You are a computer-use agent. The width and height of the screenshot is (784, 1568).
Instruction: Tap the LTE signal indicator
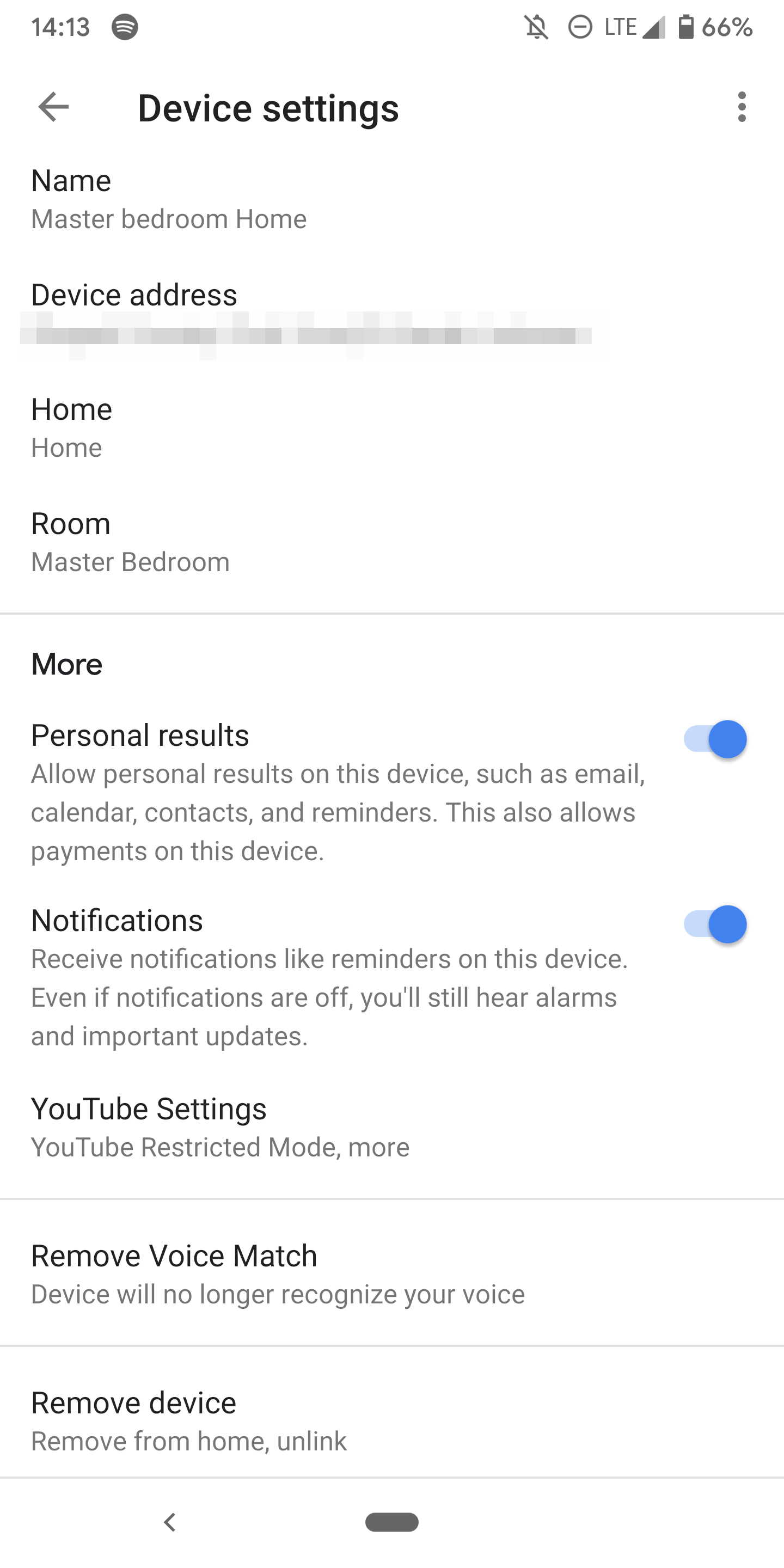tap(630, 26)
